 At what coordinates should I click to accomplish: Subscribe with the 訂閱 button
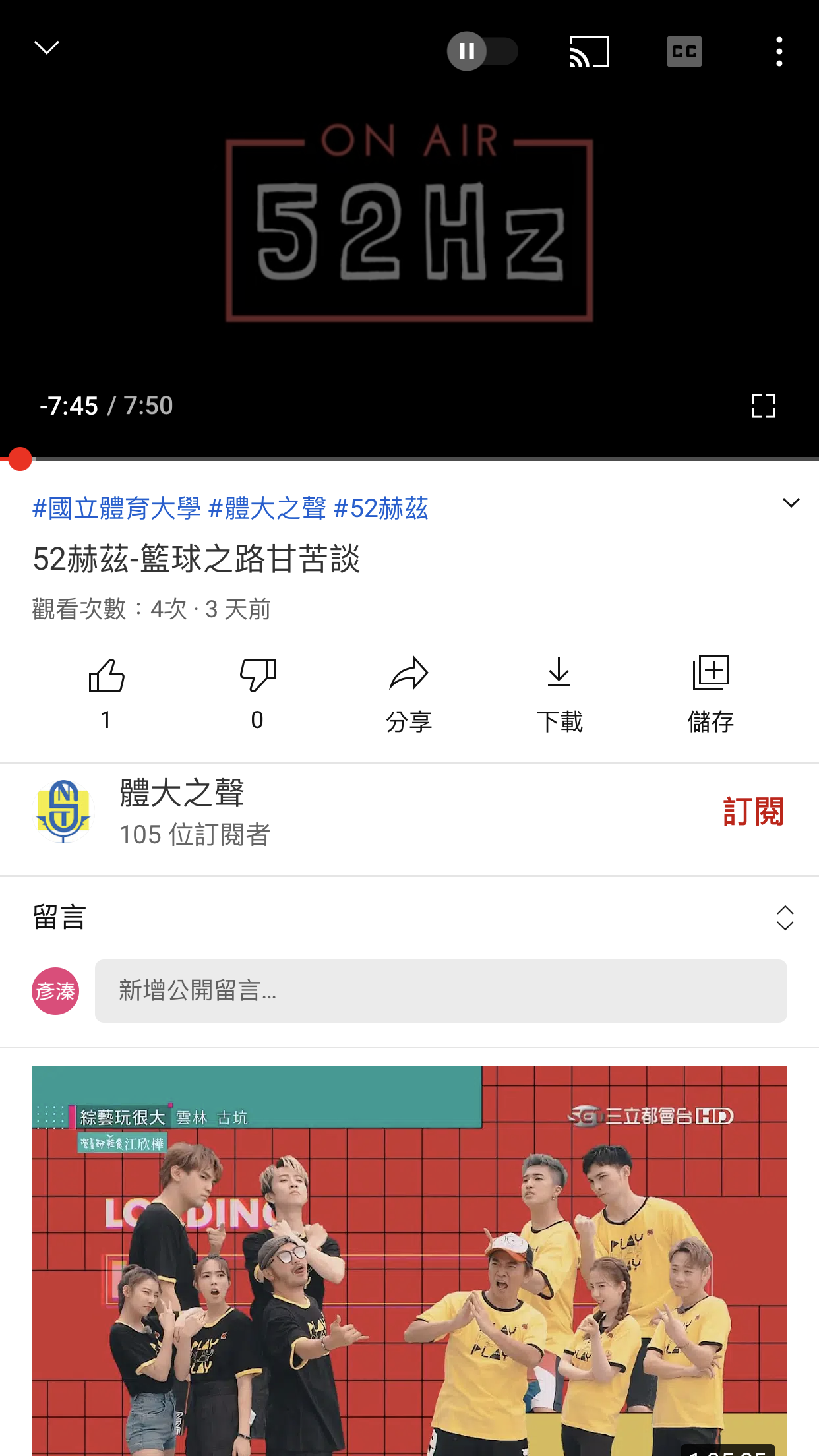pos(753,811)
